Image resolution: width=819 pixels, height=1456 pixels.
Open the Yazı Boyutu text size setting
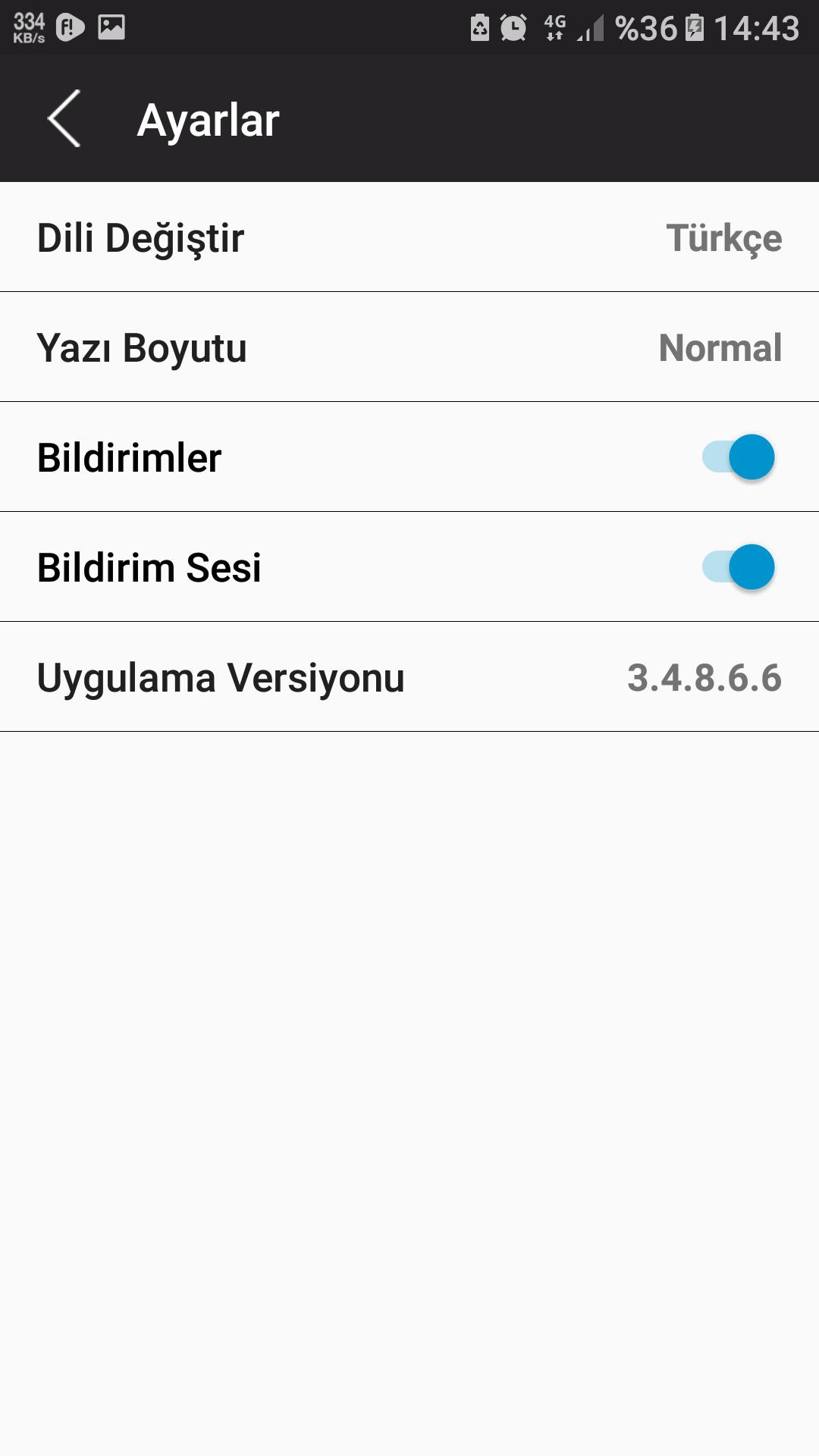409,347
